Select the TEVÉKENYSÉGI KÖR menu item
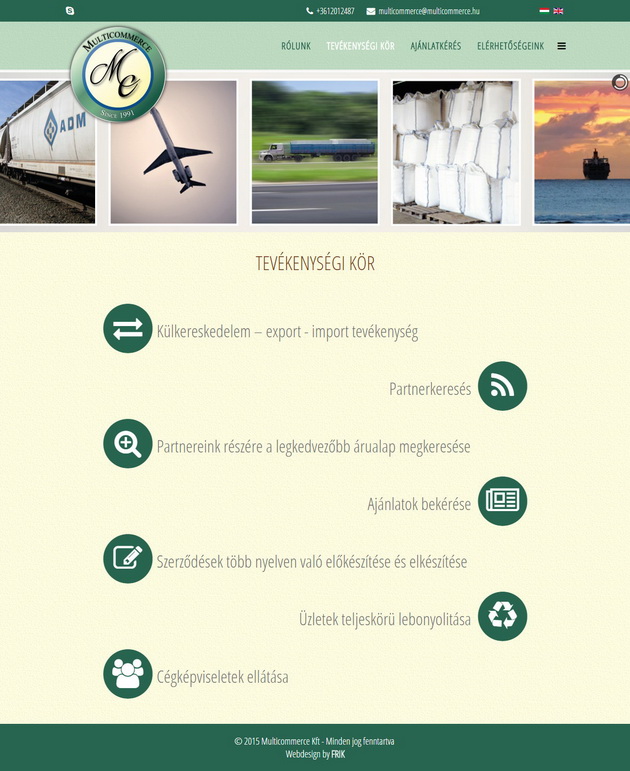The width and height of the screenshot is (630, 771). coord(360,46)
